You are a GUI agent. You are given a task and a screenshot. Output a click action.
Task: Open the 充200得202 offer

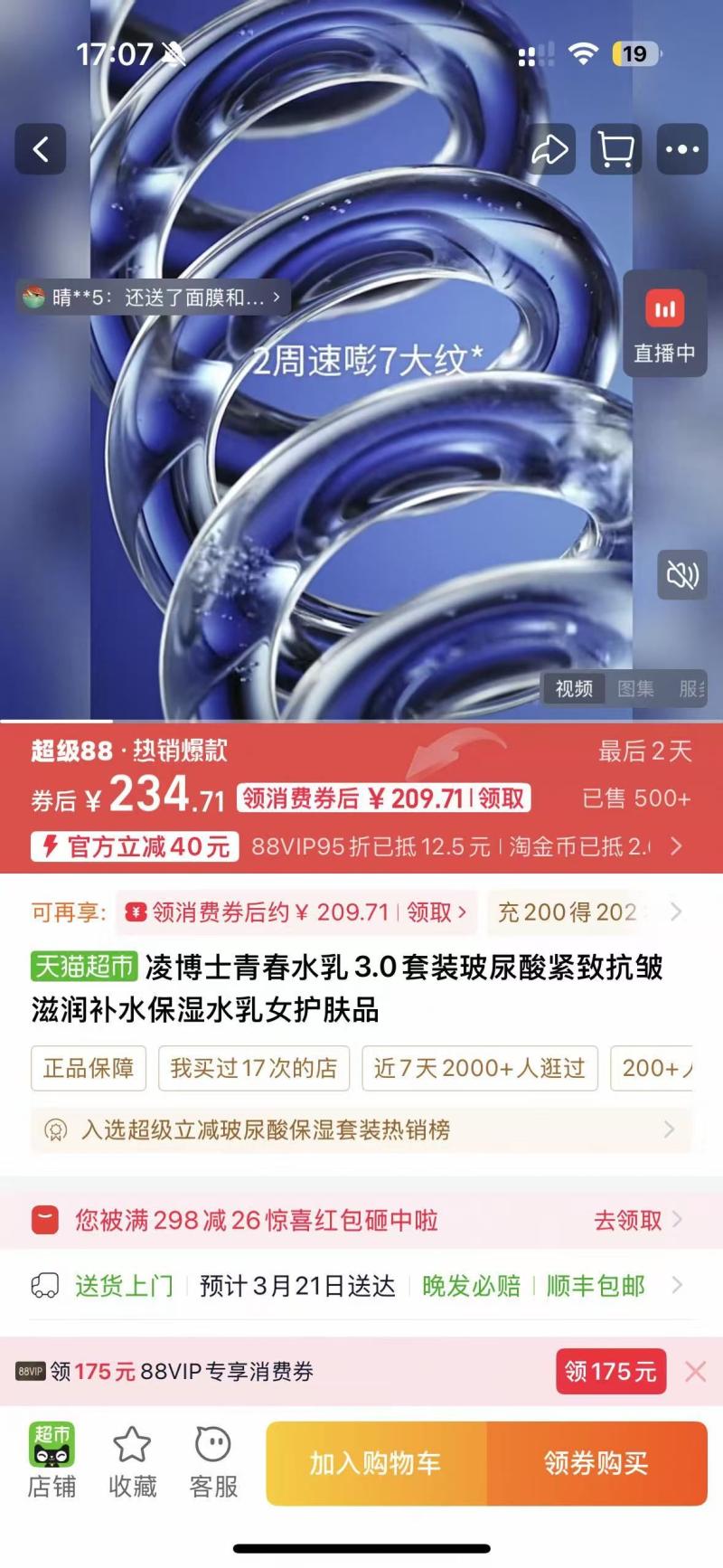pyautogui.click(x=568, y=912)
